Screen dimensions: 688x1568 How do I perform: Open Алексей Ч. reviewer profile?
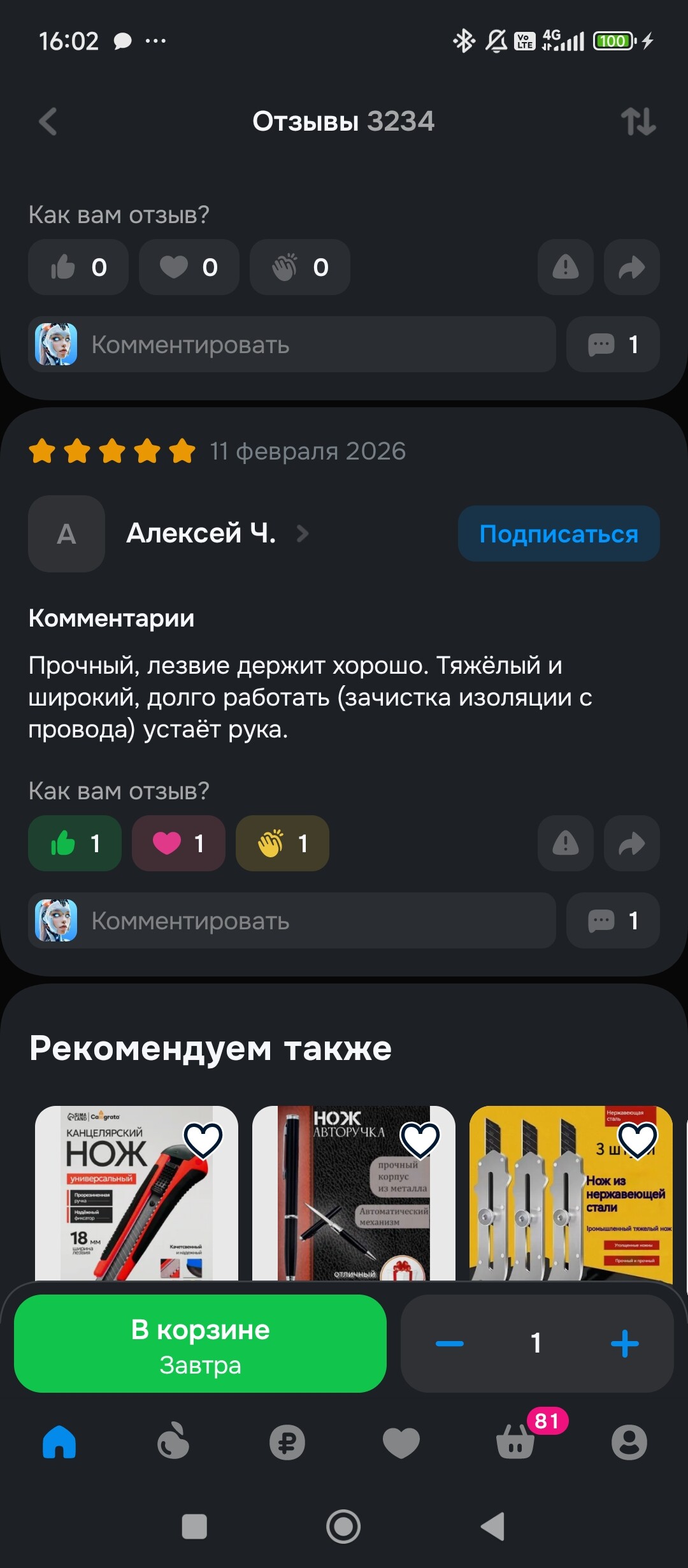point(201,534)
